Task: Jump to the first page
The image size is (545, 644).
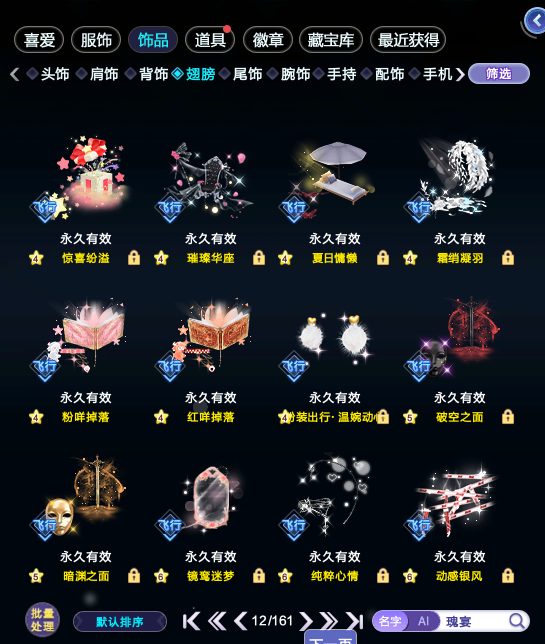Action: click(191, 621)
